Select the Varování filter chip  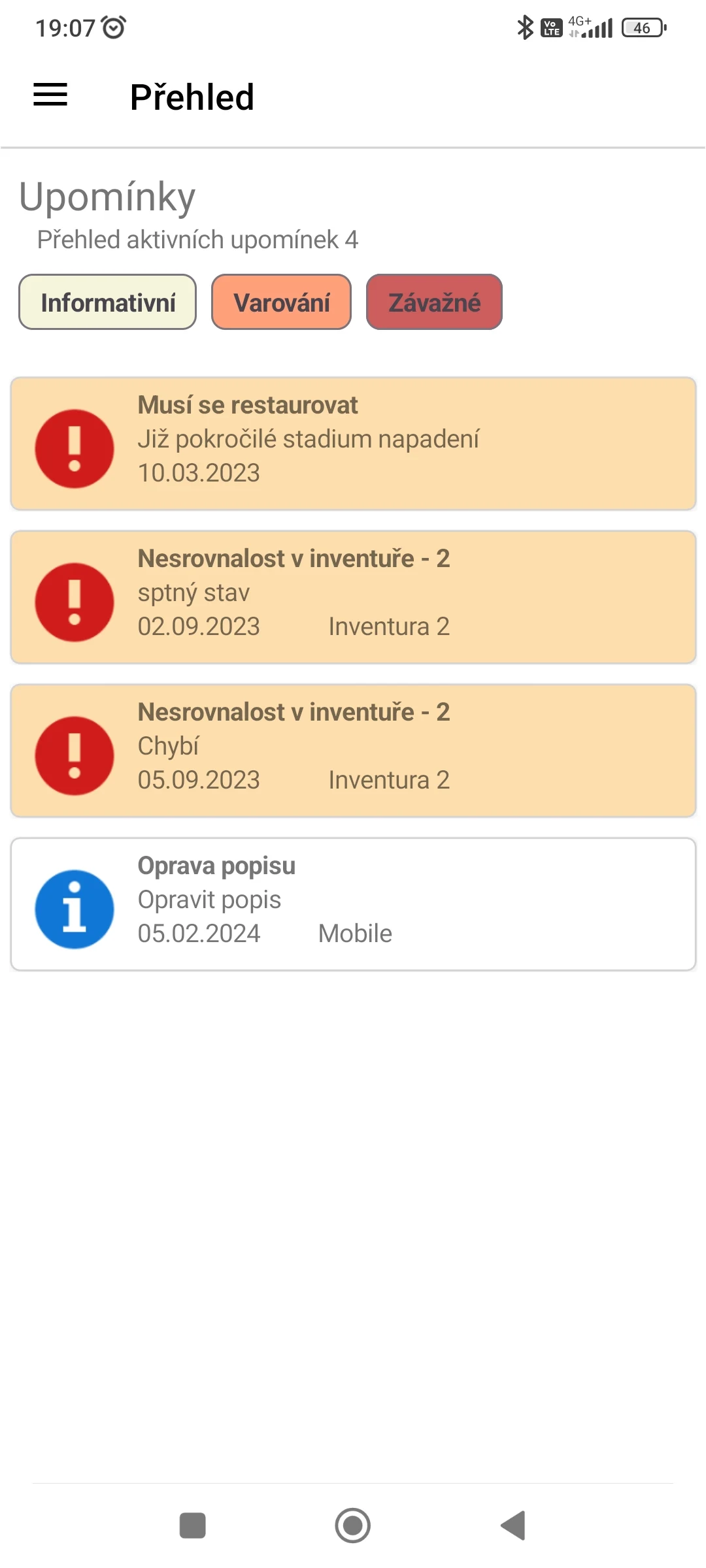[x=282, y=302]
